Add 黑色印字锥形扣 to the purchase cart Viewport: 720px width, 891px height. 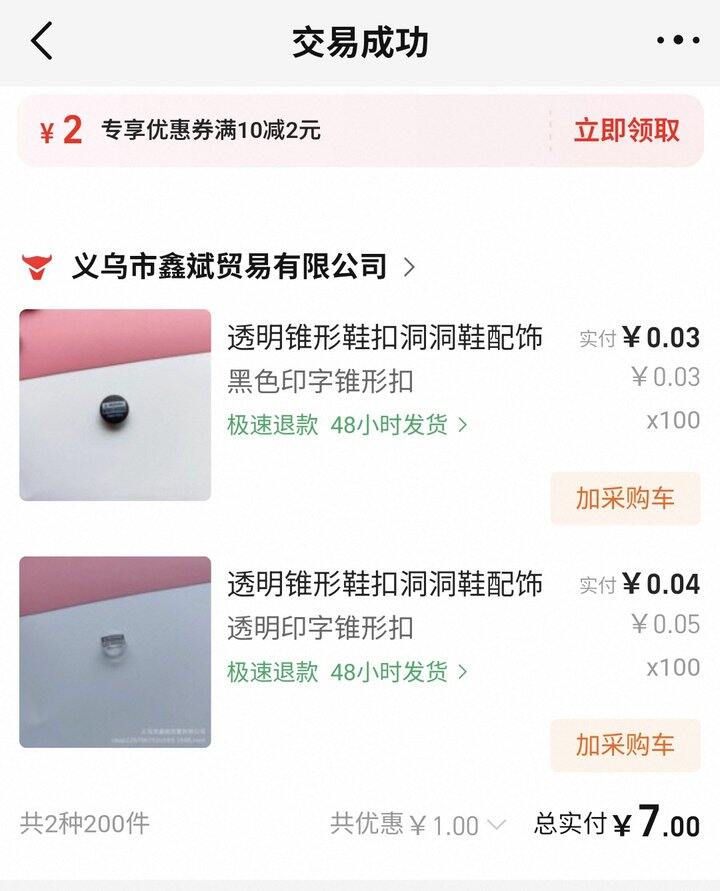click(x=625, y=498)
